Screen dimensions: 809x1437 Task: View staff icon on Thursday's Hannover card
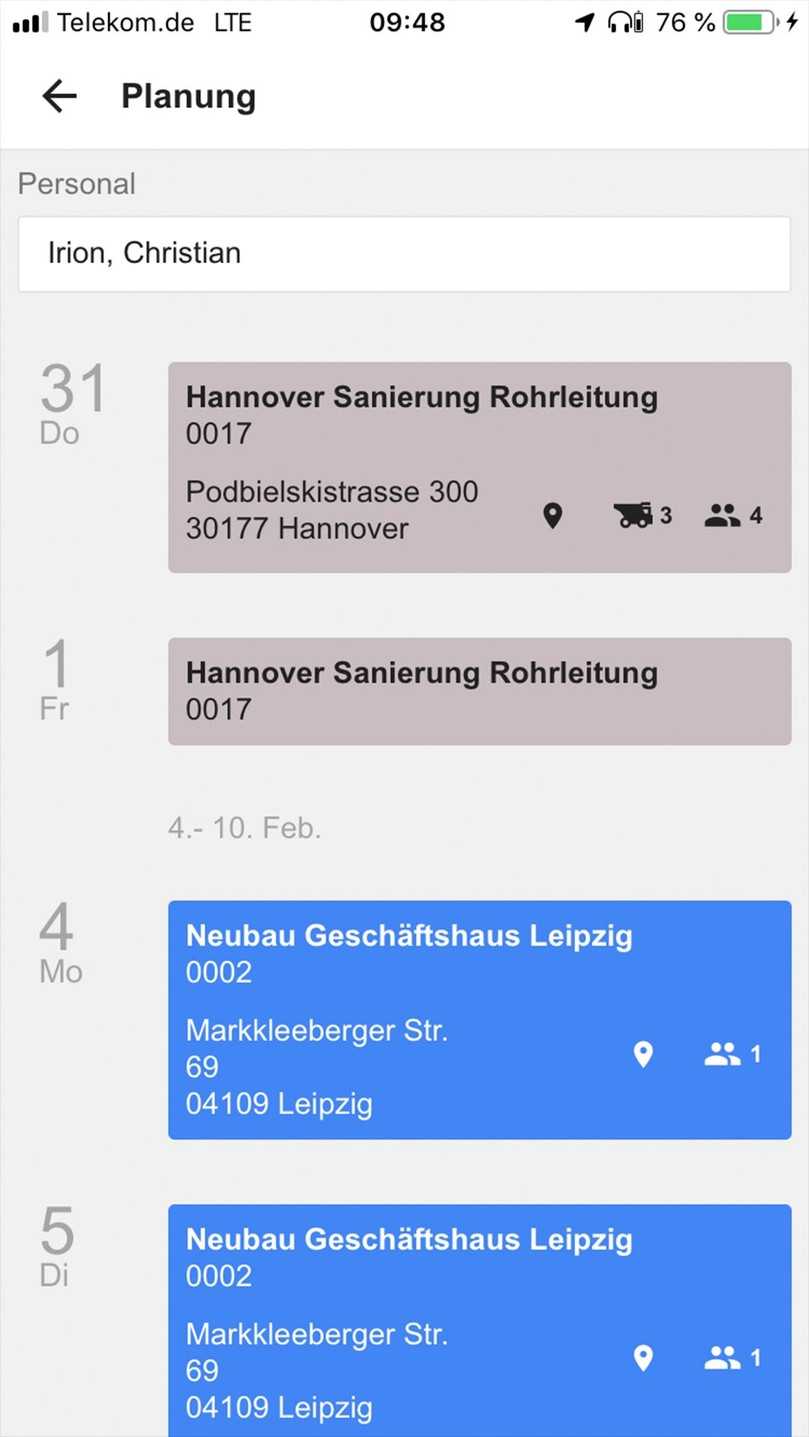[723, 516]
